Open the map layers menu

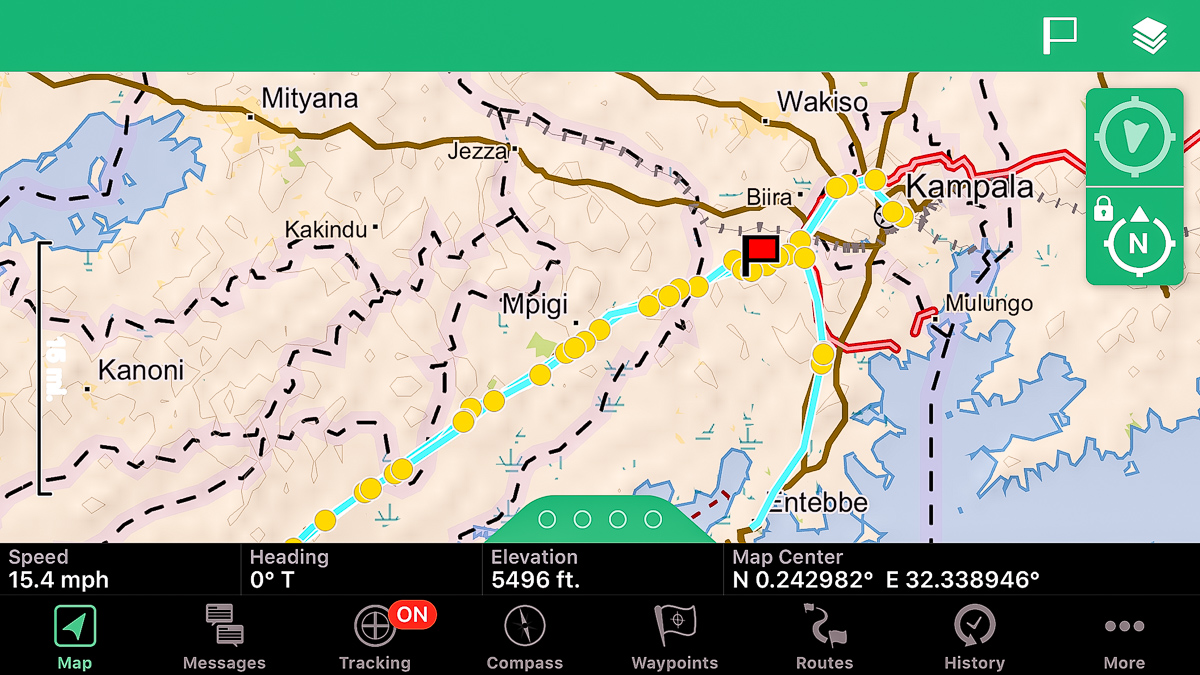tap(1150, 36)
